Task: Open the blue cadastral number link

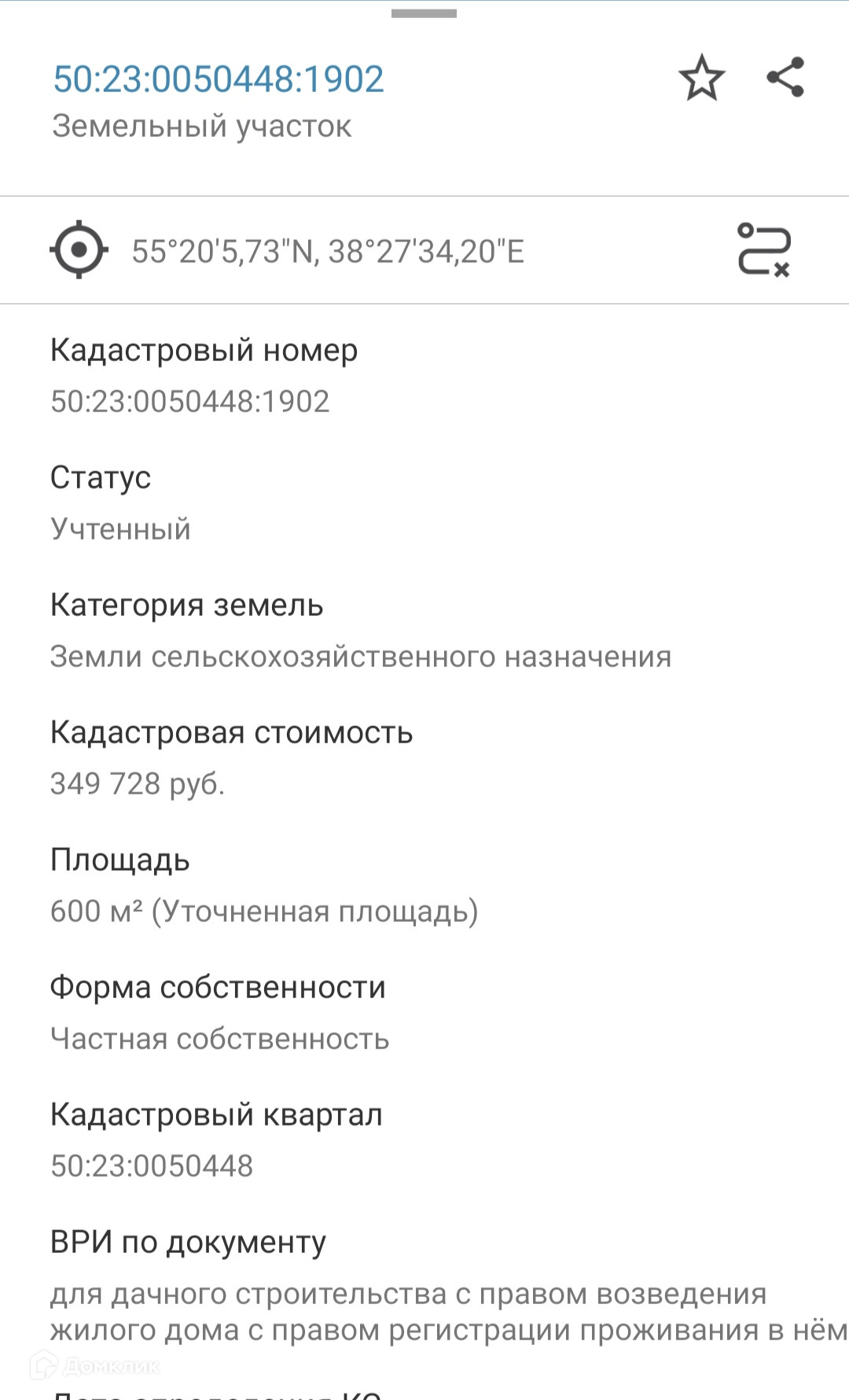Action: point(219,79)
